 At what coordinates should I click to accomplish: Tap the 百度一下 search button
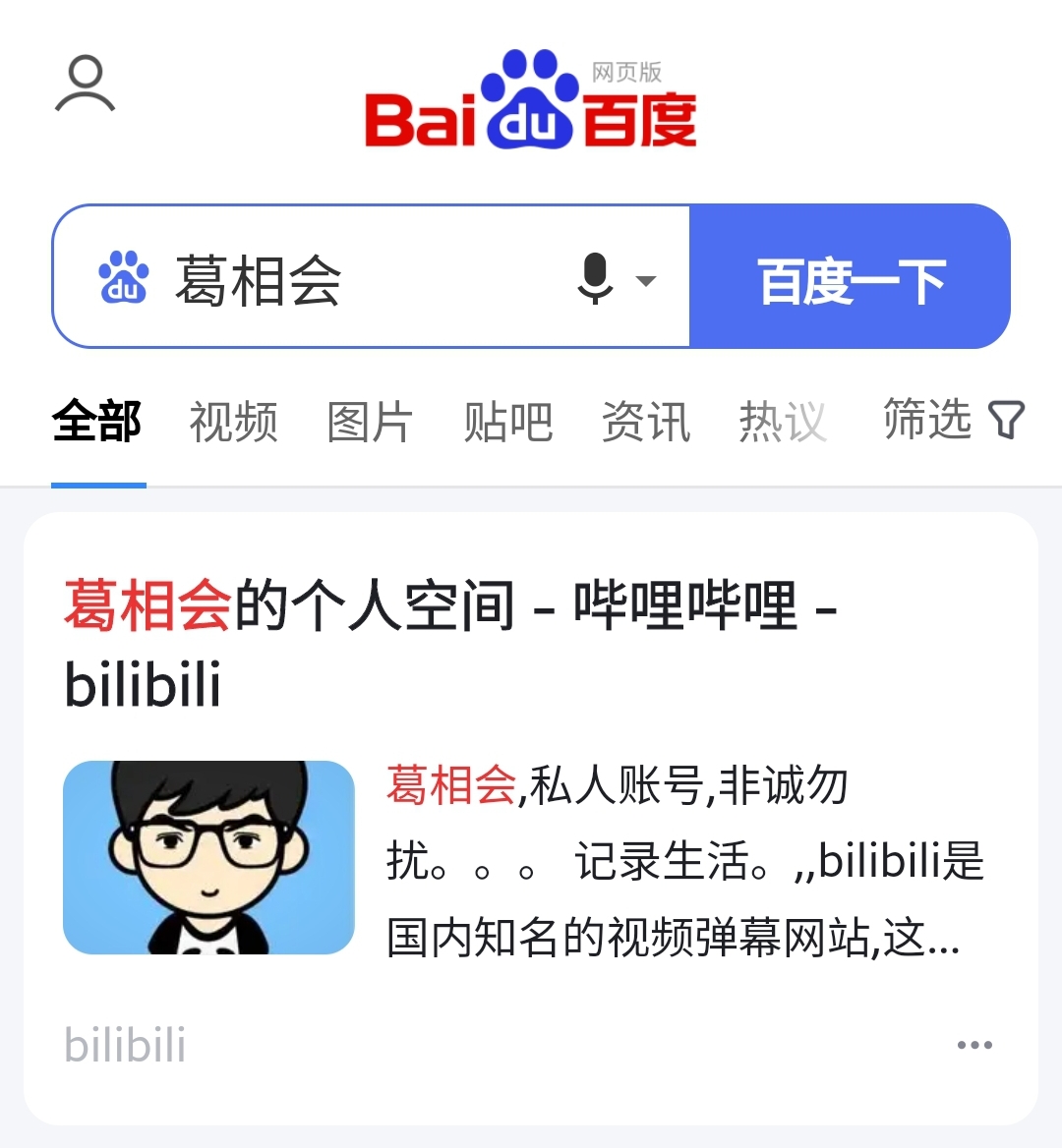coord(850,278)
